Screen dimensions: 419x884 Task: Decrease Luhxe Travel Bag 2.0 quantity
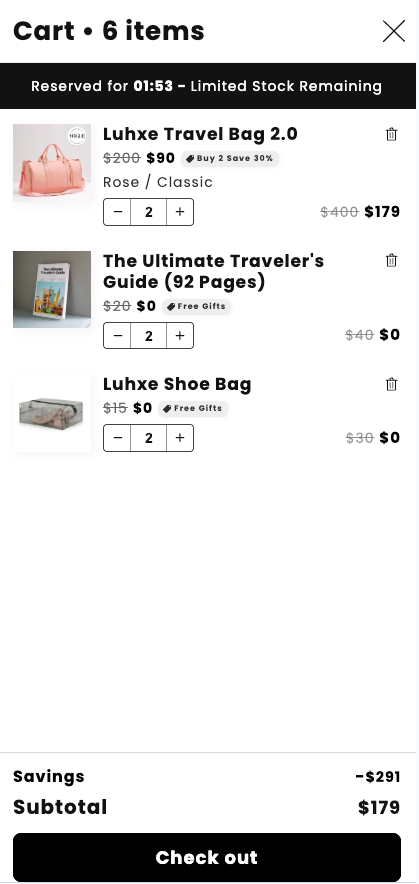tap(117, 212)
